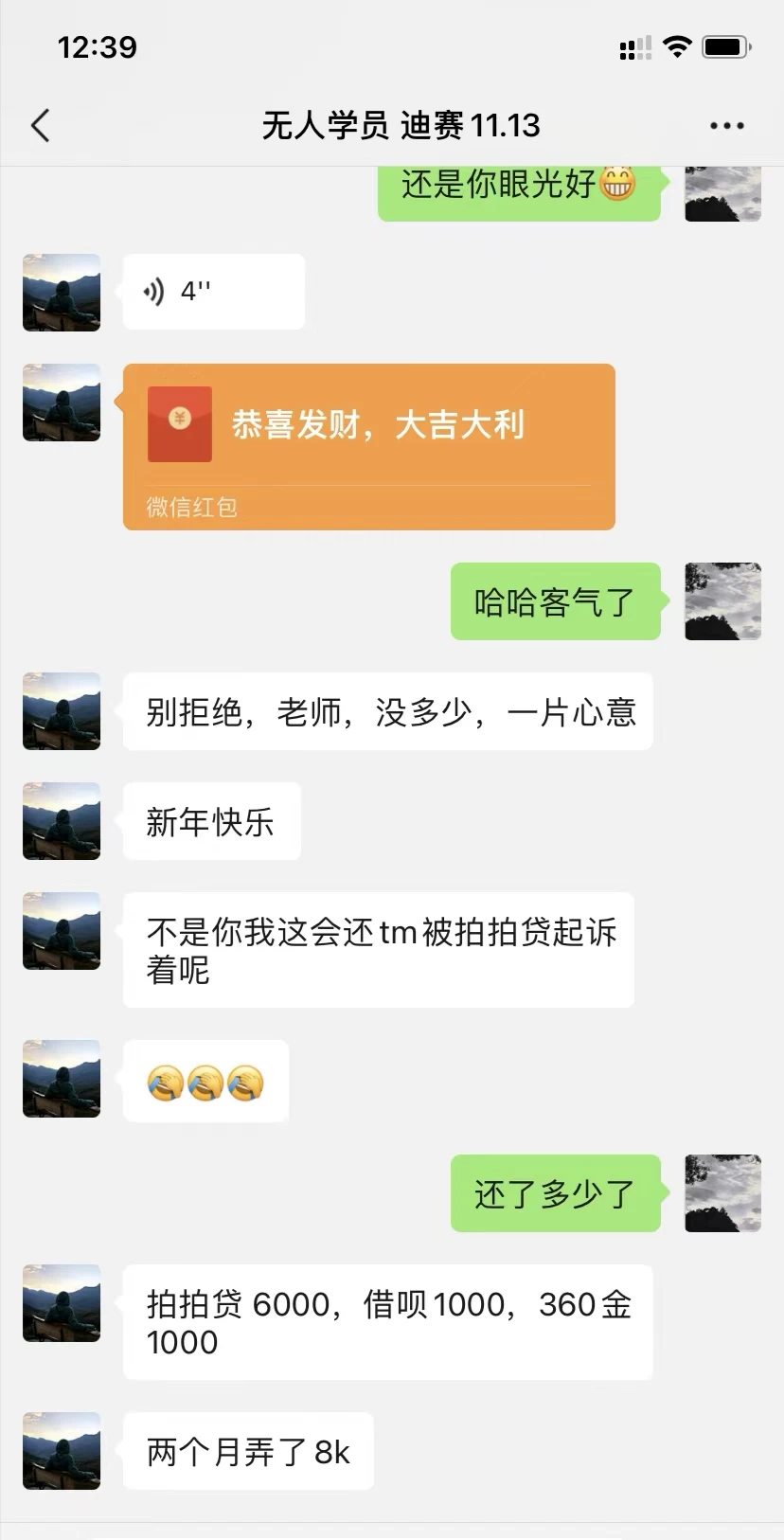The height and width of the screenshot is (1540, 784).
Task: Tap your own avatar beside 还了多少了
Action: coord(722,1193)
